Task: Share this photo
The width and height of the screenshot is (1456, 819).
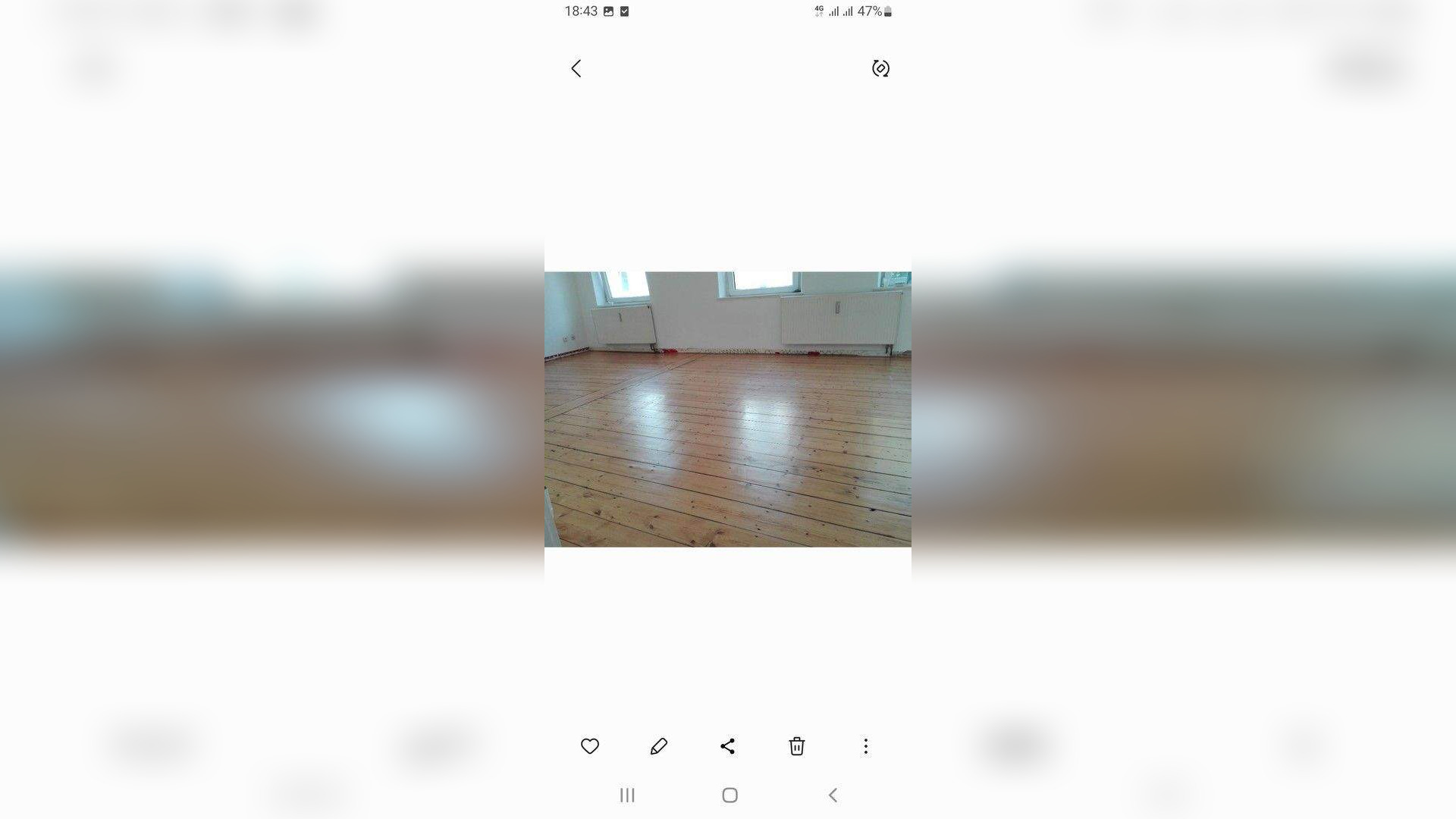Action: point(727,746)
